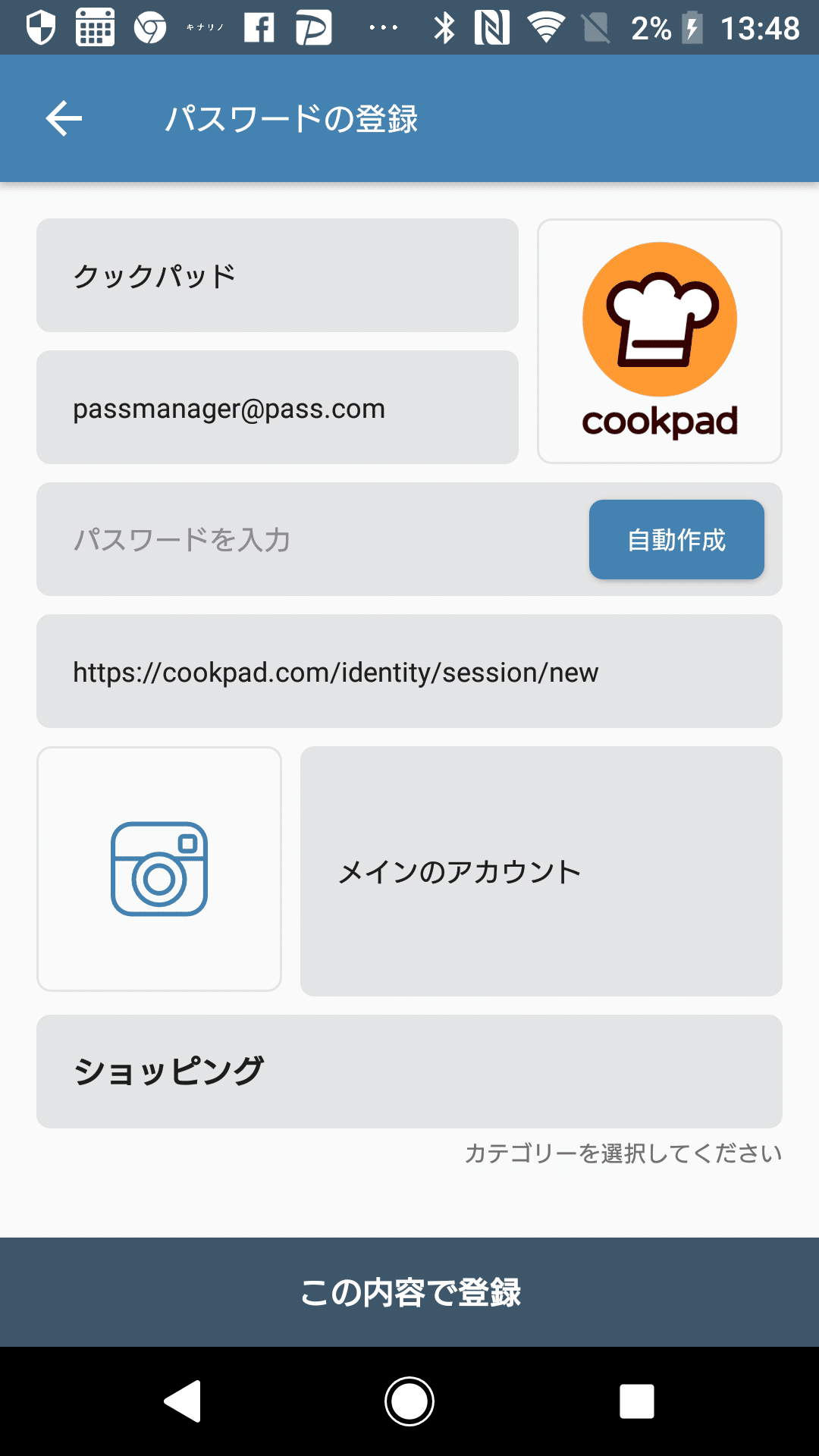The width and height of the screenshot is (819, 1456).
Task: Focus the パスワードを入力 password field
Action: [x=311, y=539]
